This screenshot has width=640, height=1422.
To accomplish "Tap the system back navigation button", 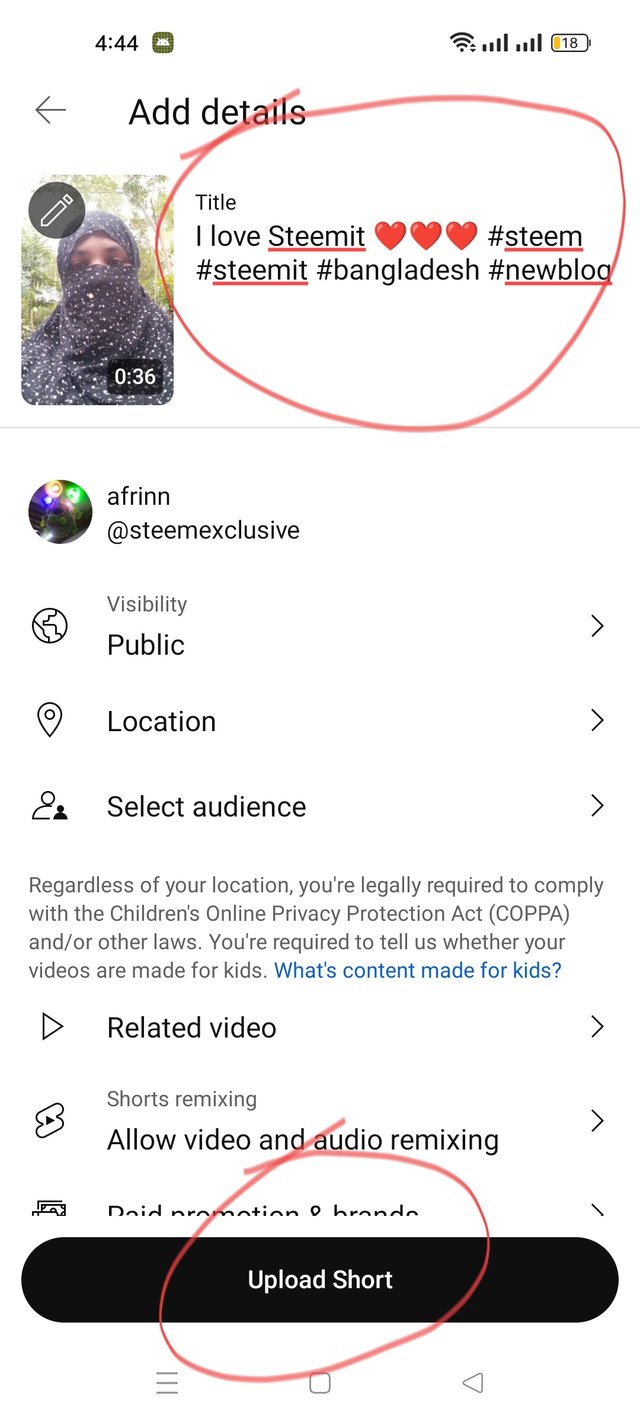I will [x=472, y=1383].
